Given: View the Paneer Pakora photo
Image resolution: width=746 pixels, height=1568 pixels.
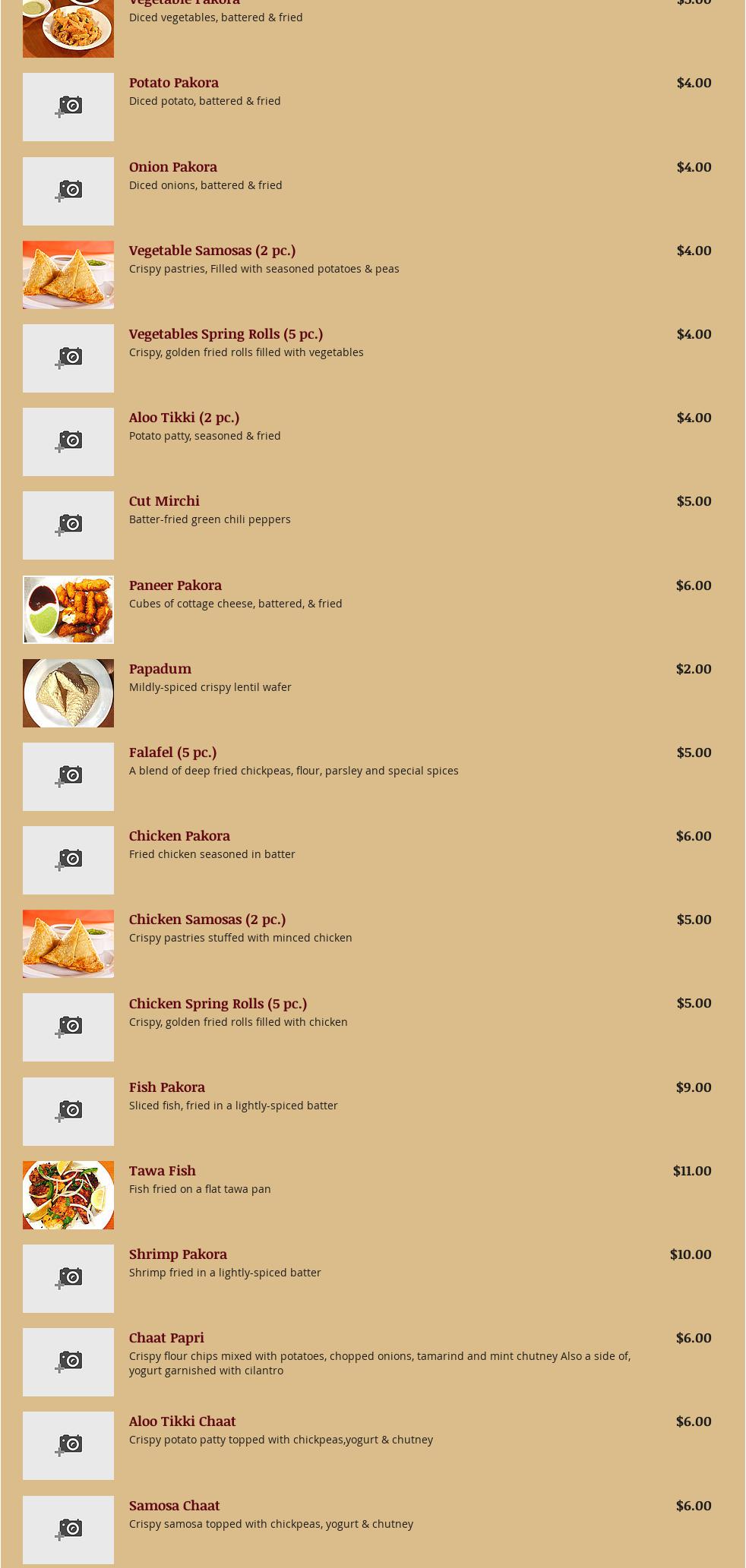Looking at the screenshot, I should point(68,609).
